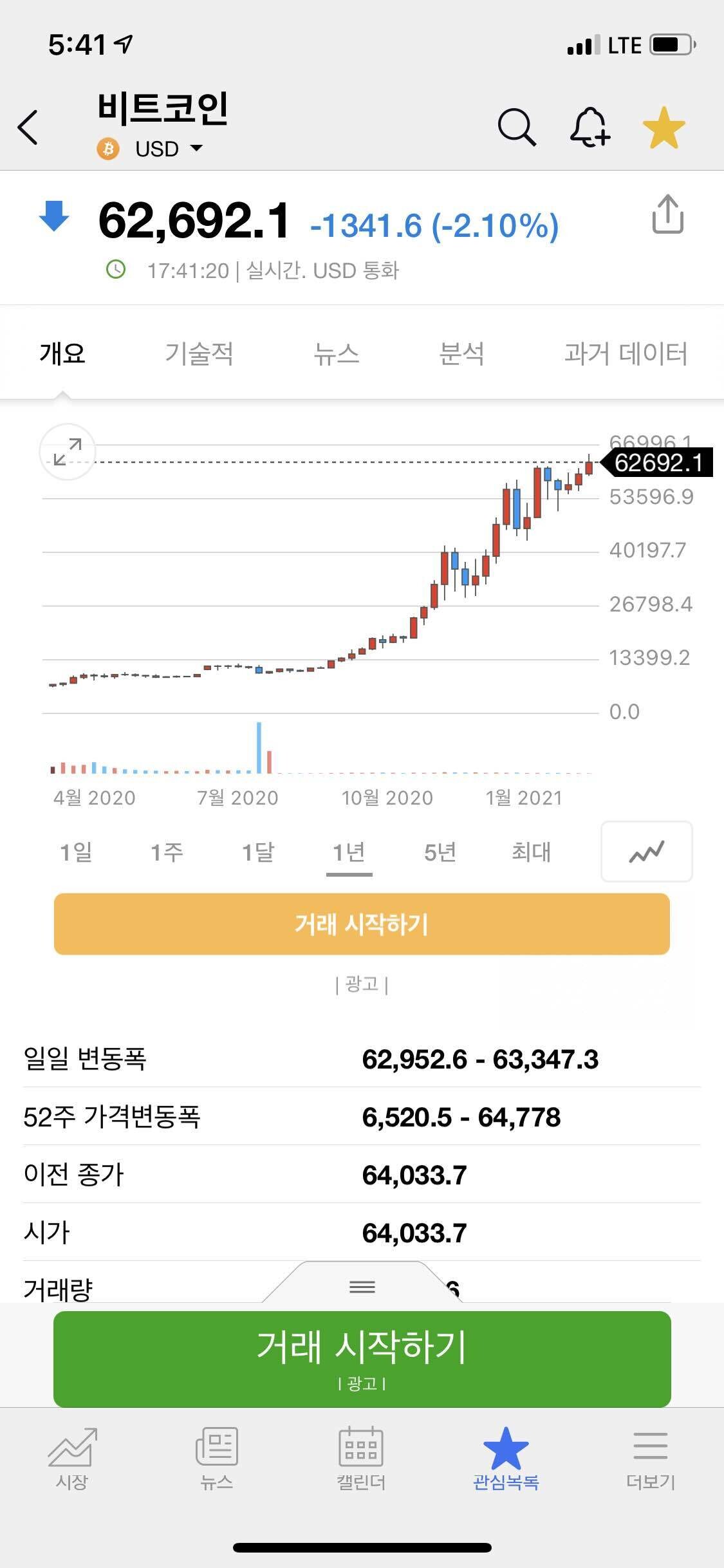Screen dimensions: 724x1568
Task: Select the 1일 chart period
Action: pos(77,852)
